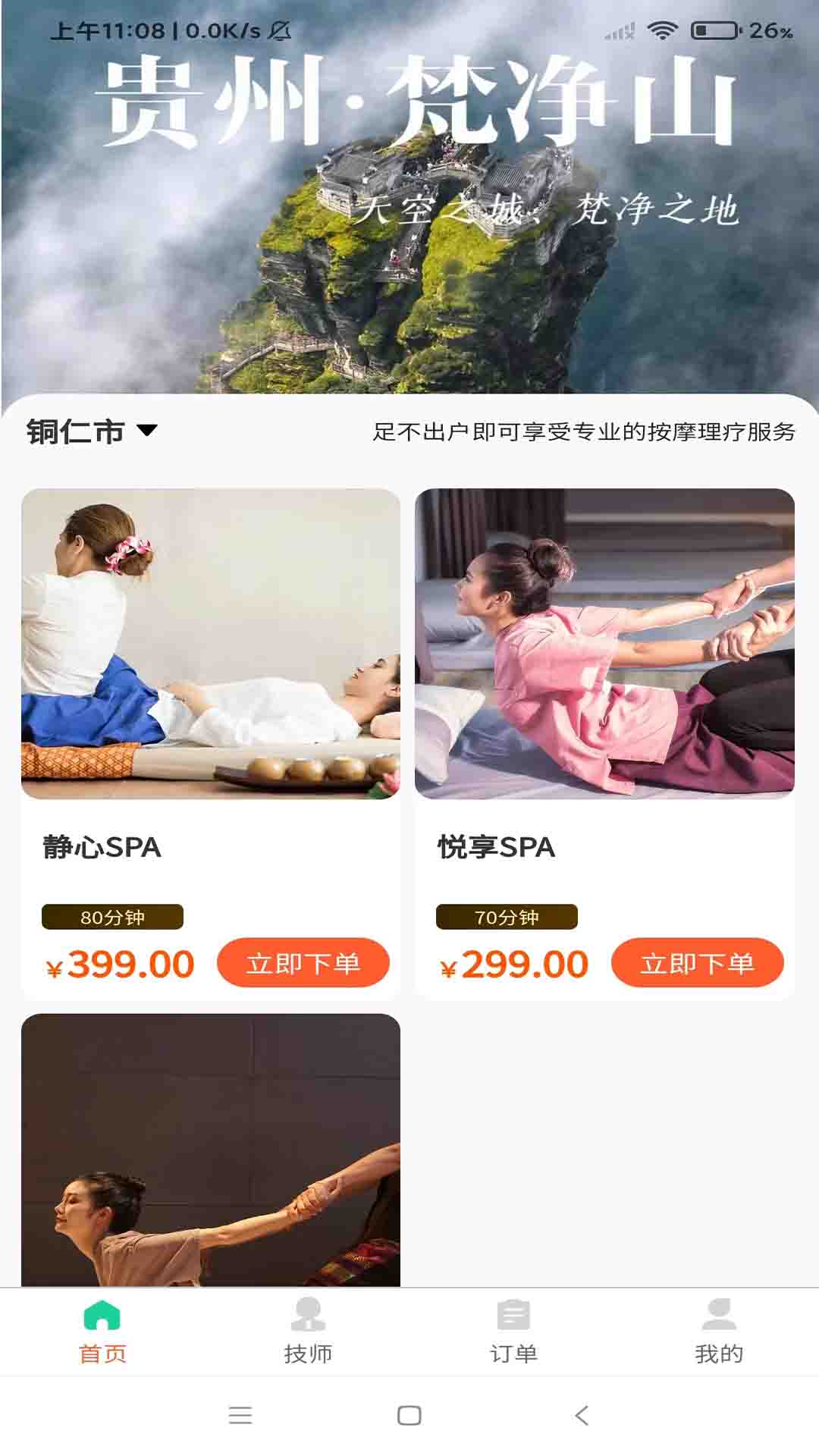Order 静心SPA with 立即下单
Image resolution: width=819 pixels, height=1456 pixels.
click(x=303, y=963)
